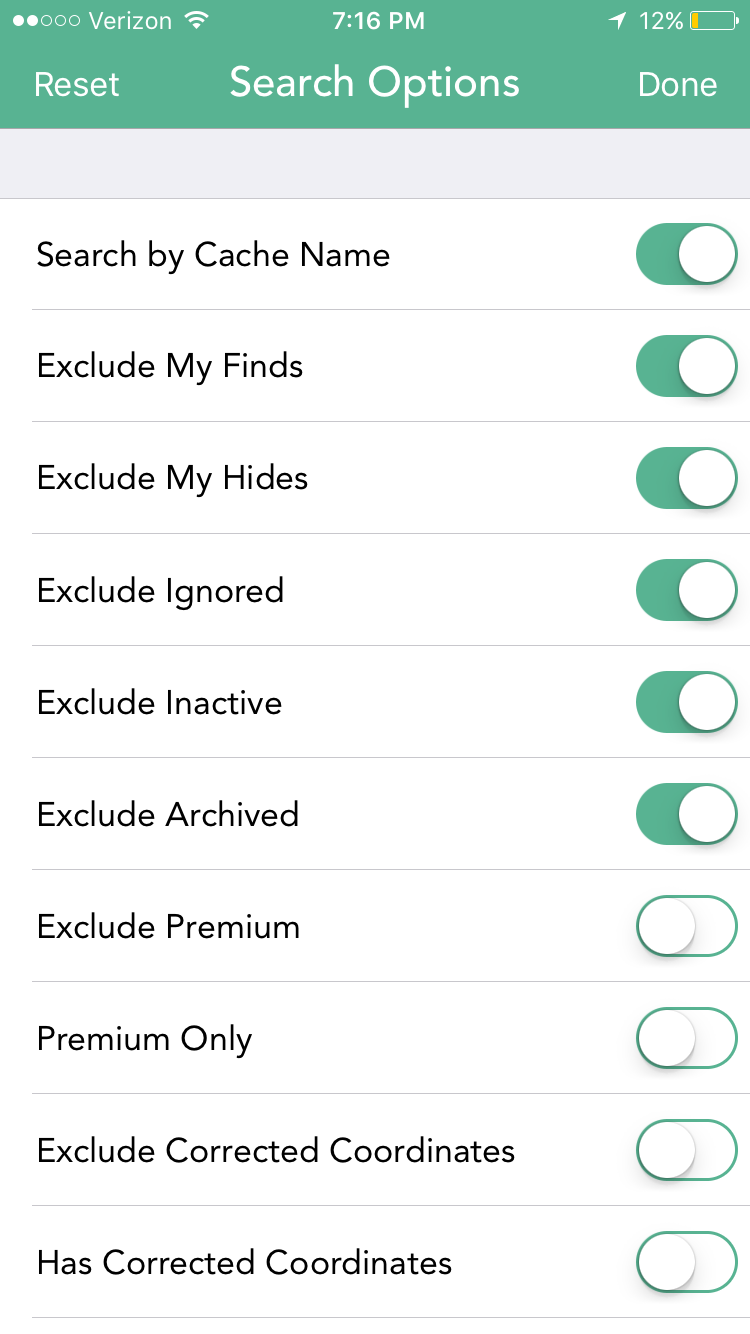Switch off Exclude Ignored

point(687,590)
